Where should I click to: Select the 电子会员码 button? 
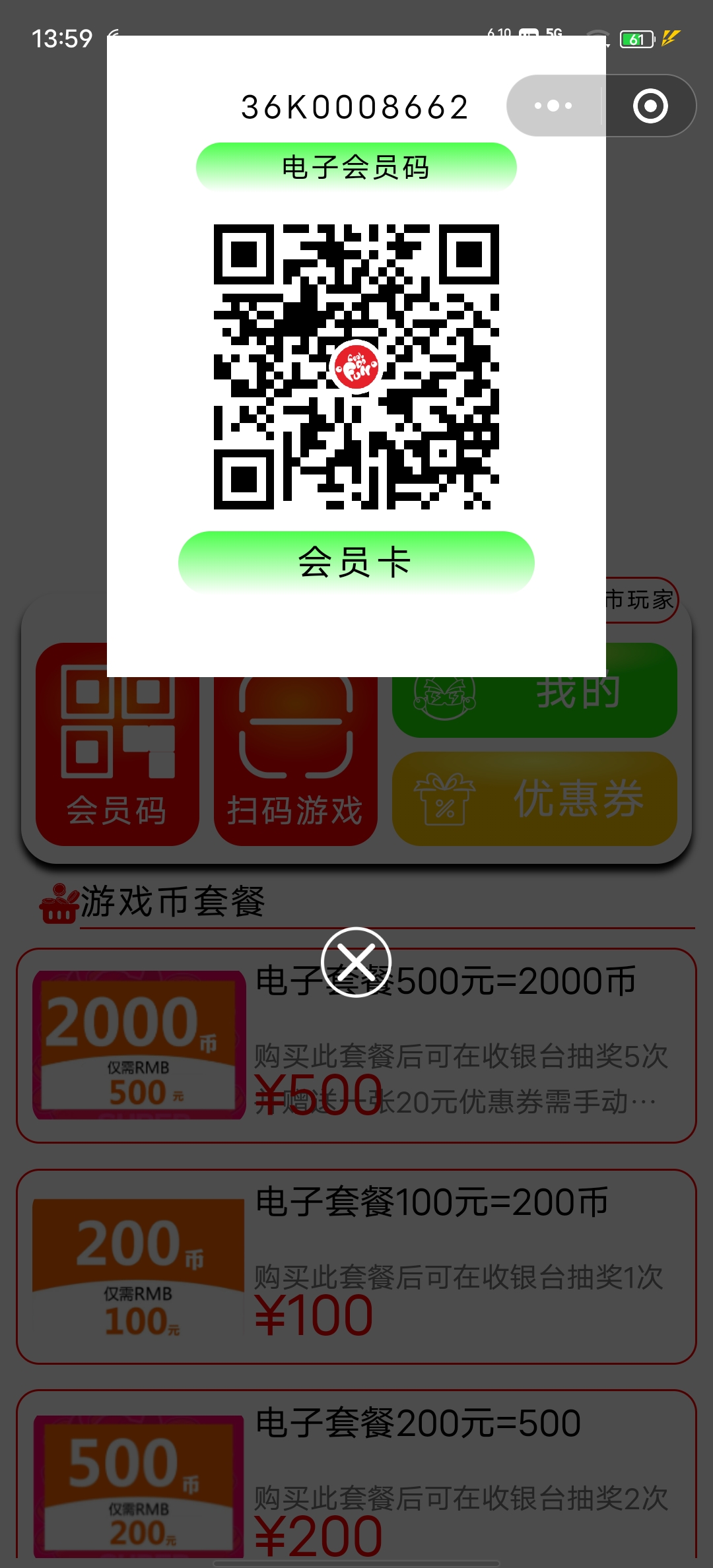point(356,167)
